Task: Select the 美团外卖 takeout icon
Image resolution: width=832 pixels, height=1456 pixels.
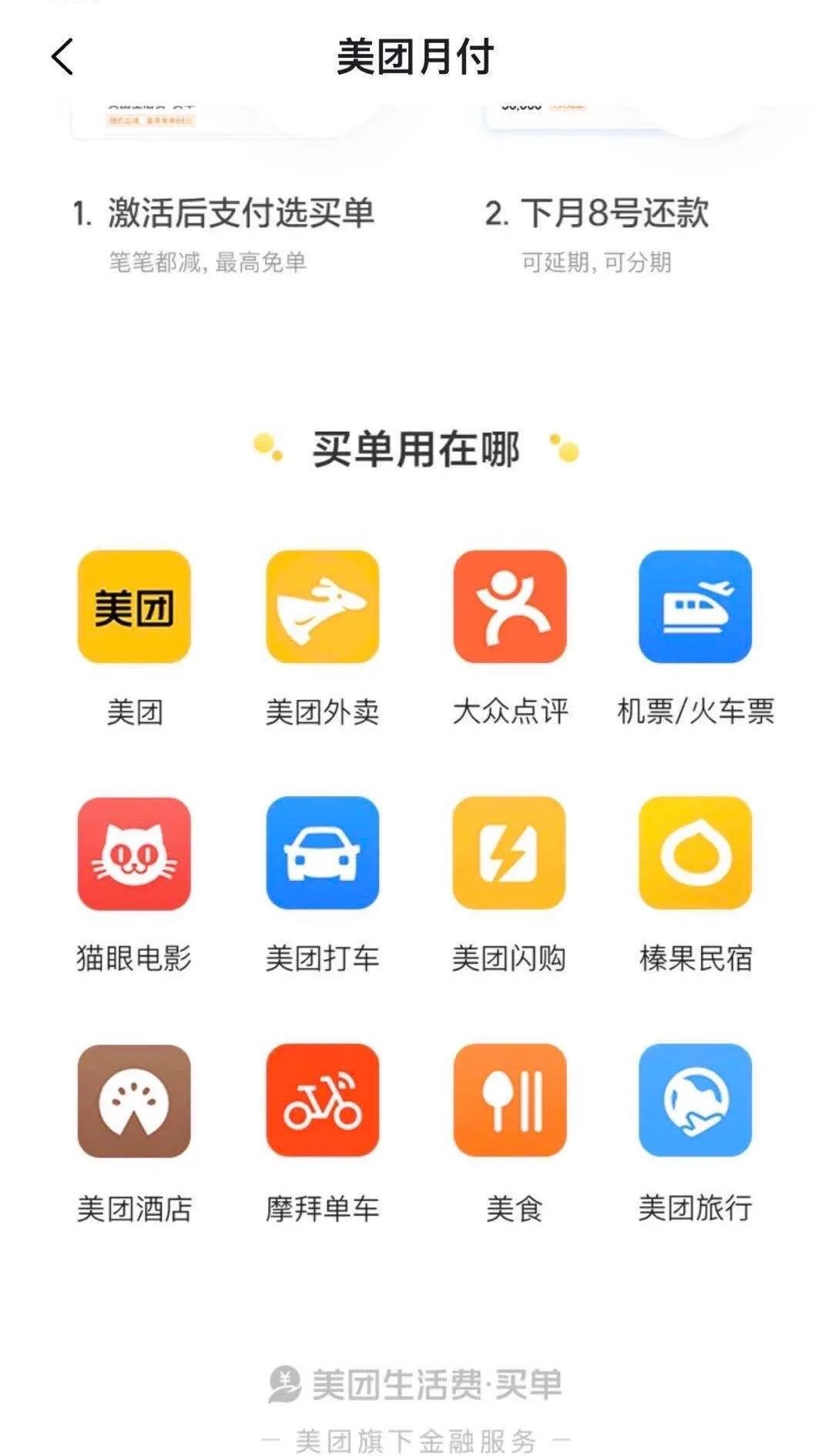Action: 322,608
